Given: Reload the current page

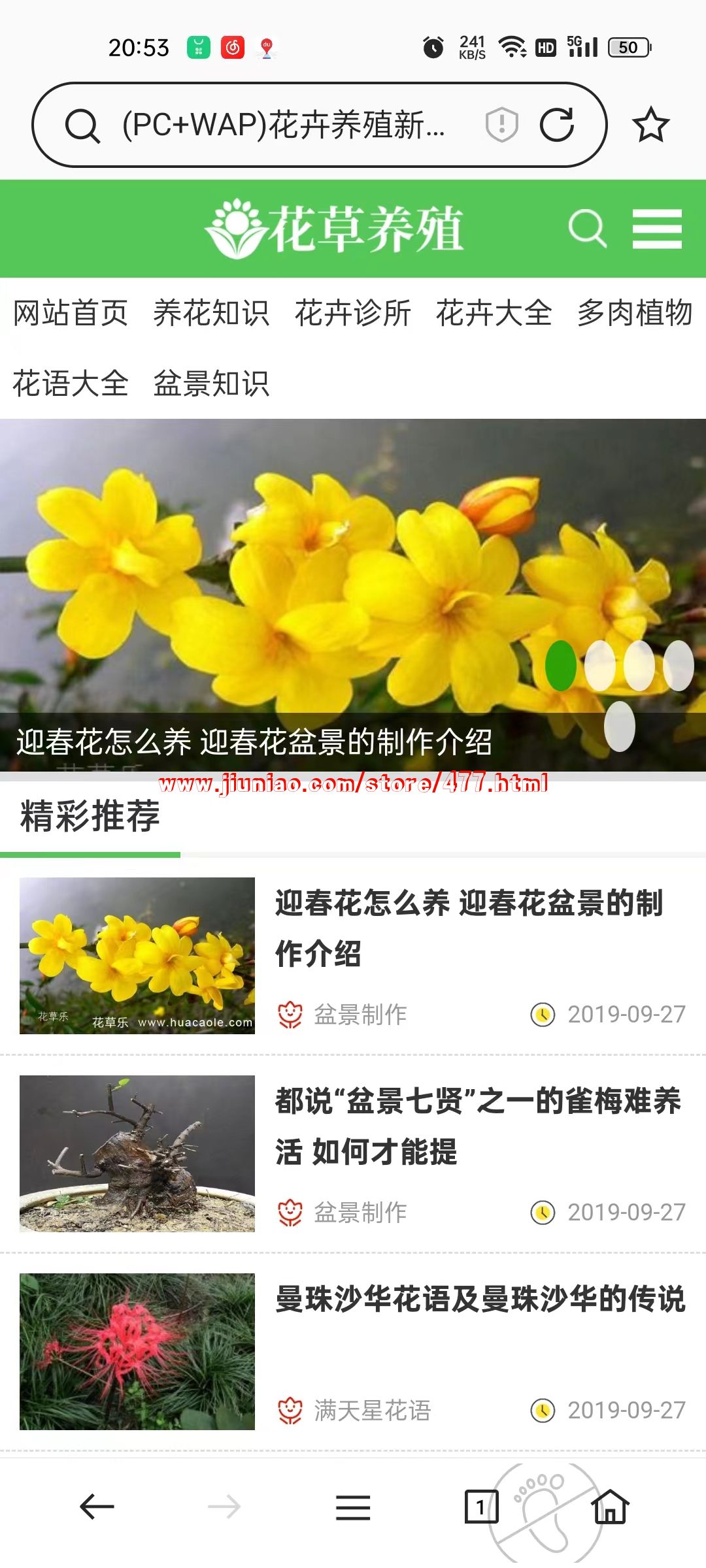Looking at the screenshot, I should click(556, 125).
